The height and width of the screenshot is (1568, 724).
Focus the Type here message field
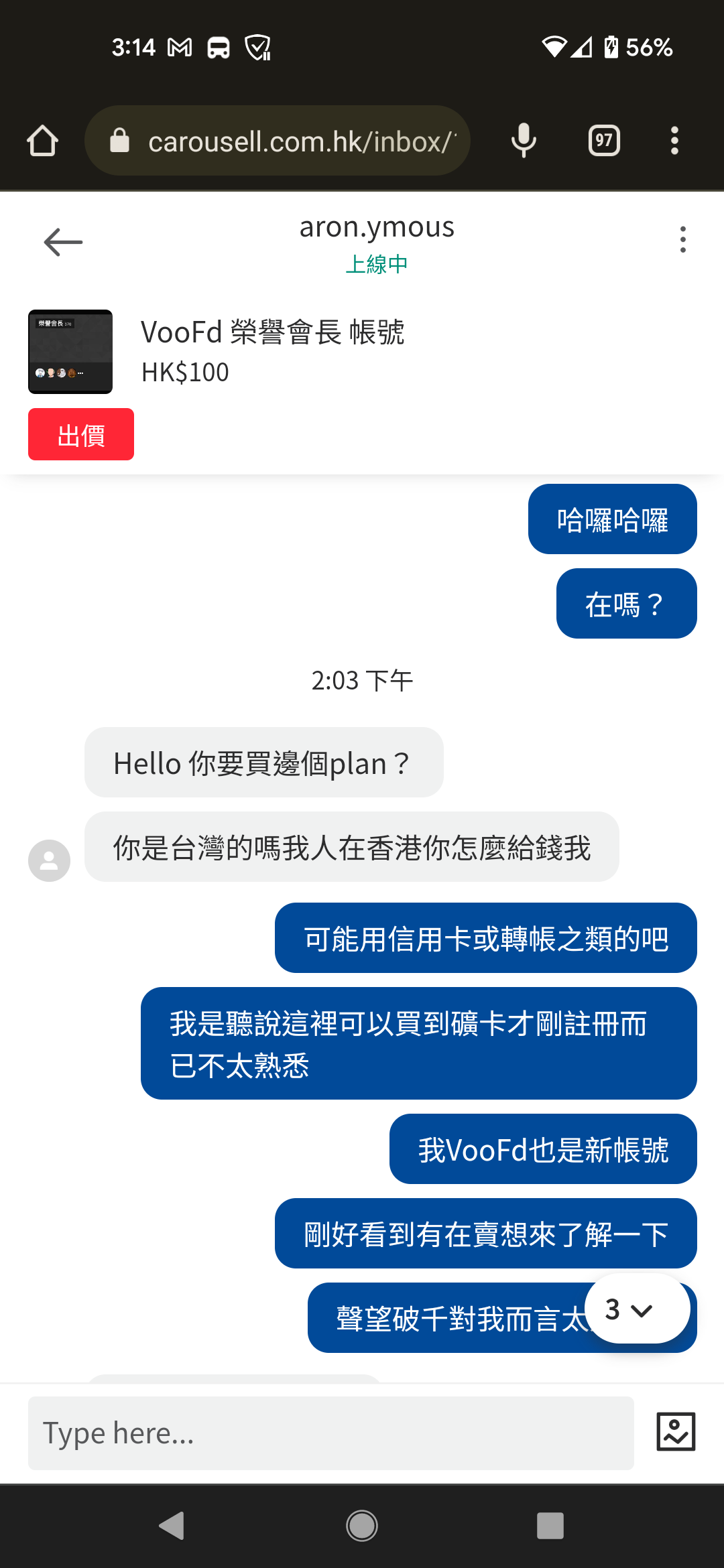click(330, 1433)
